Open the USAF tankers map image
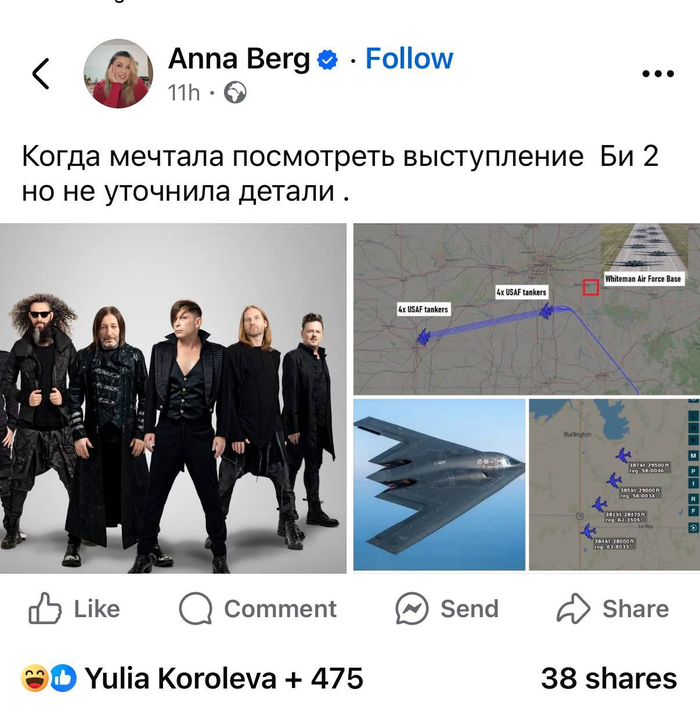Screen dimensions: 700x721 click(x=526, y=308)
